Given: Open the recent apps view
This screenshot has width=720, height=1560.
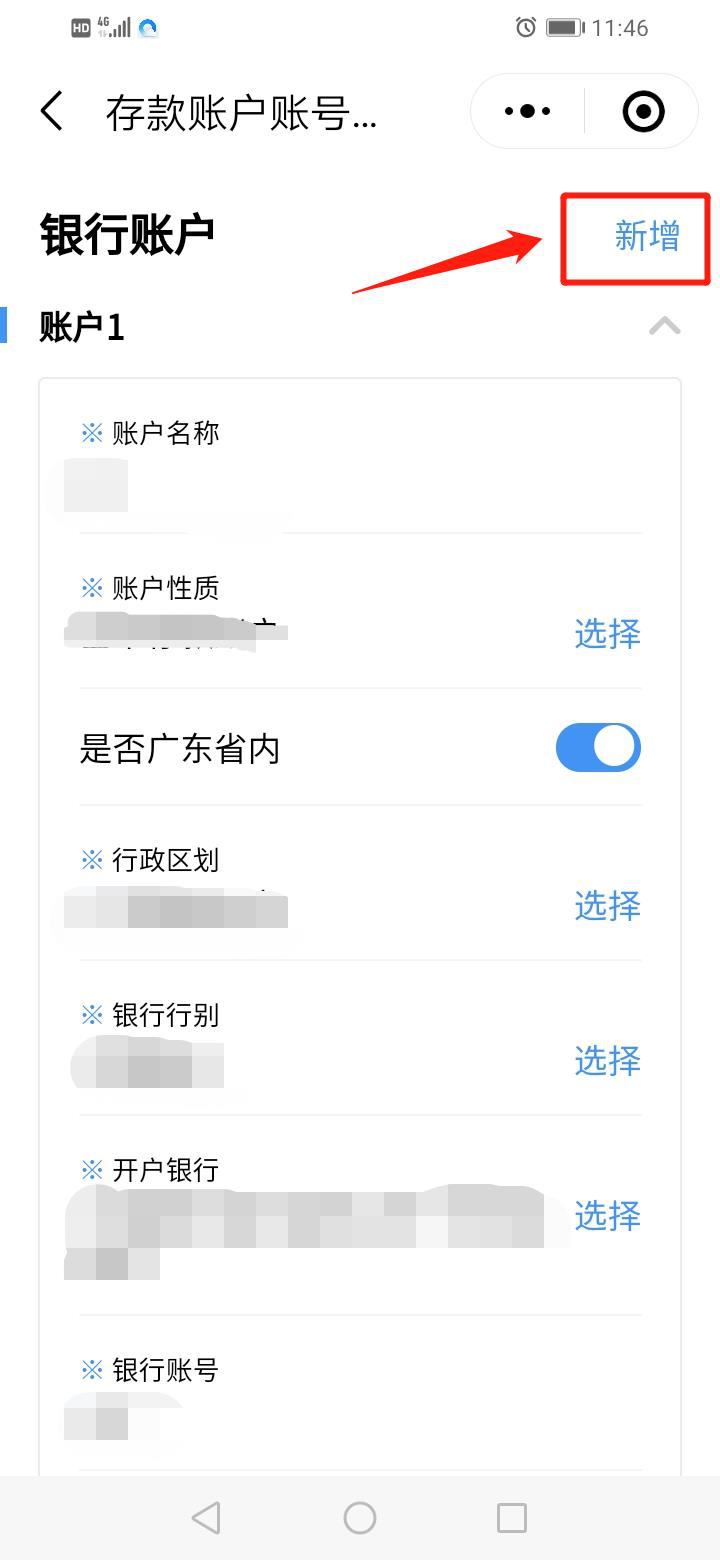Looking at the screenshot, I should coord(512,1518).
